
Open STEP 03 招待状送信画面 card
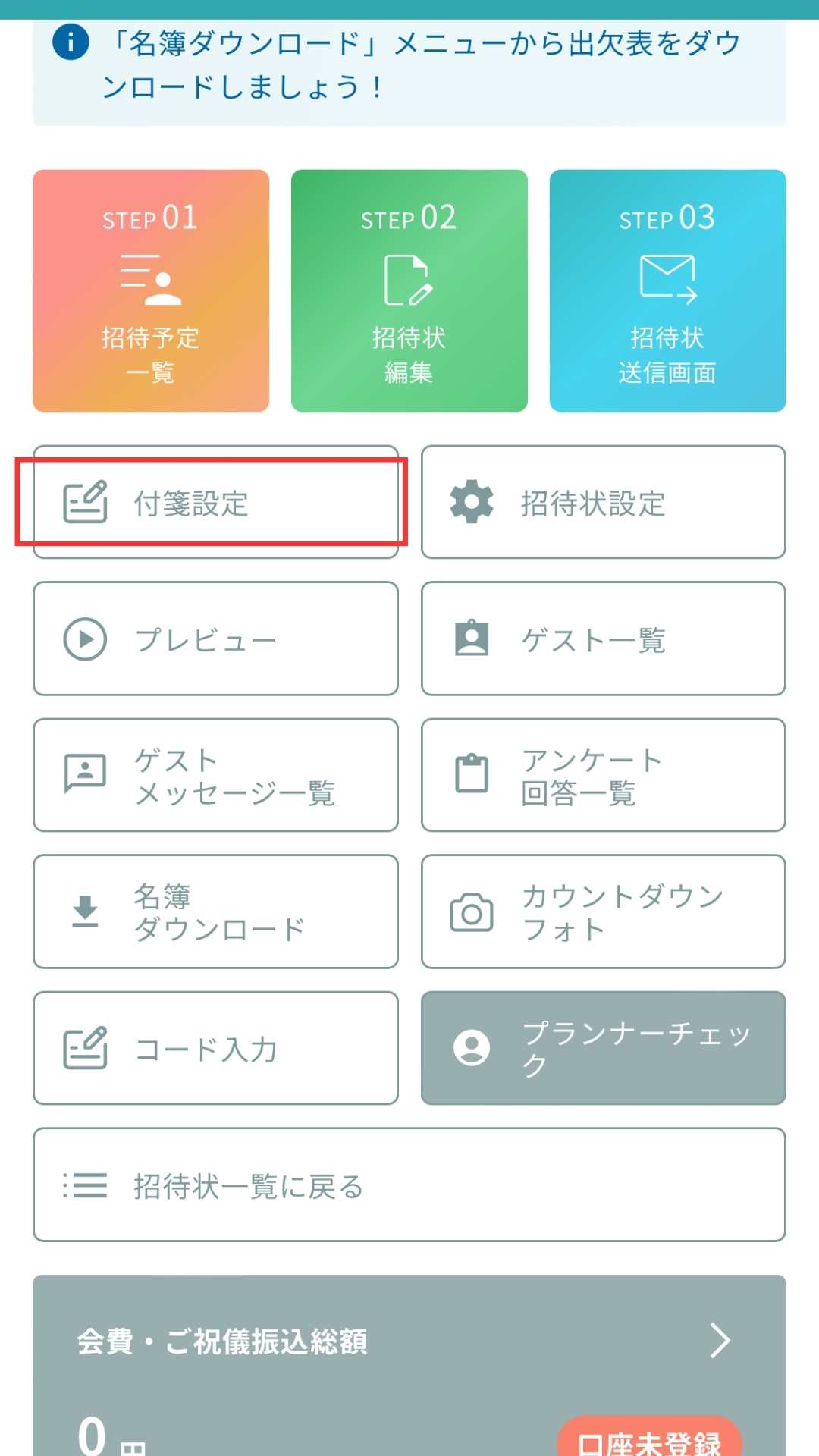pyautogui.click(x=667, y=290)
